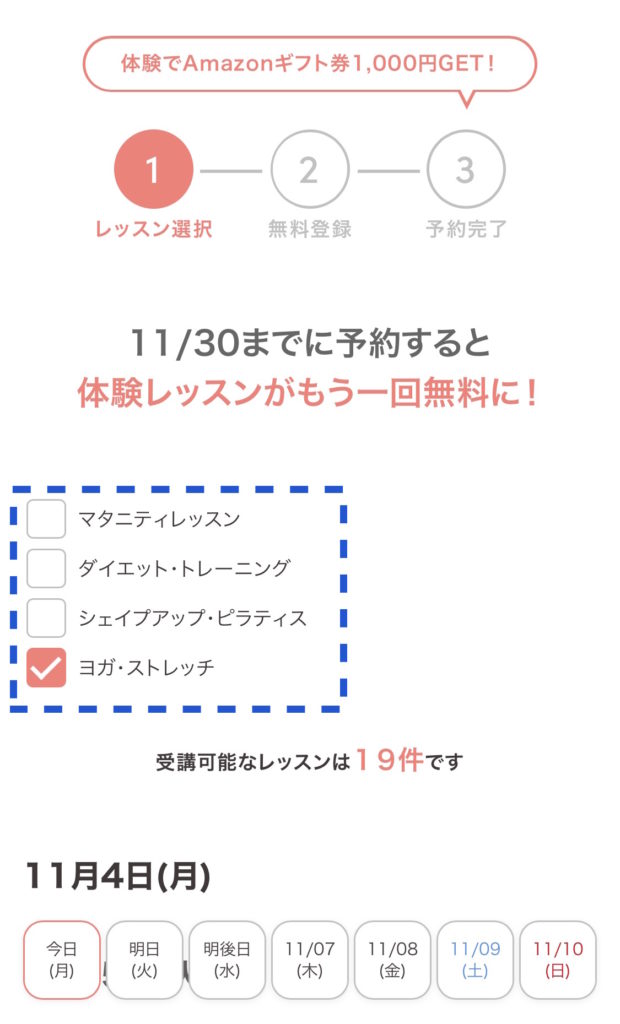Pick the 11/07(木) date
Screen dimensions: 620x1024
310,960
